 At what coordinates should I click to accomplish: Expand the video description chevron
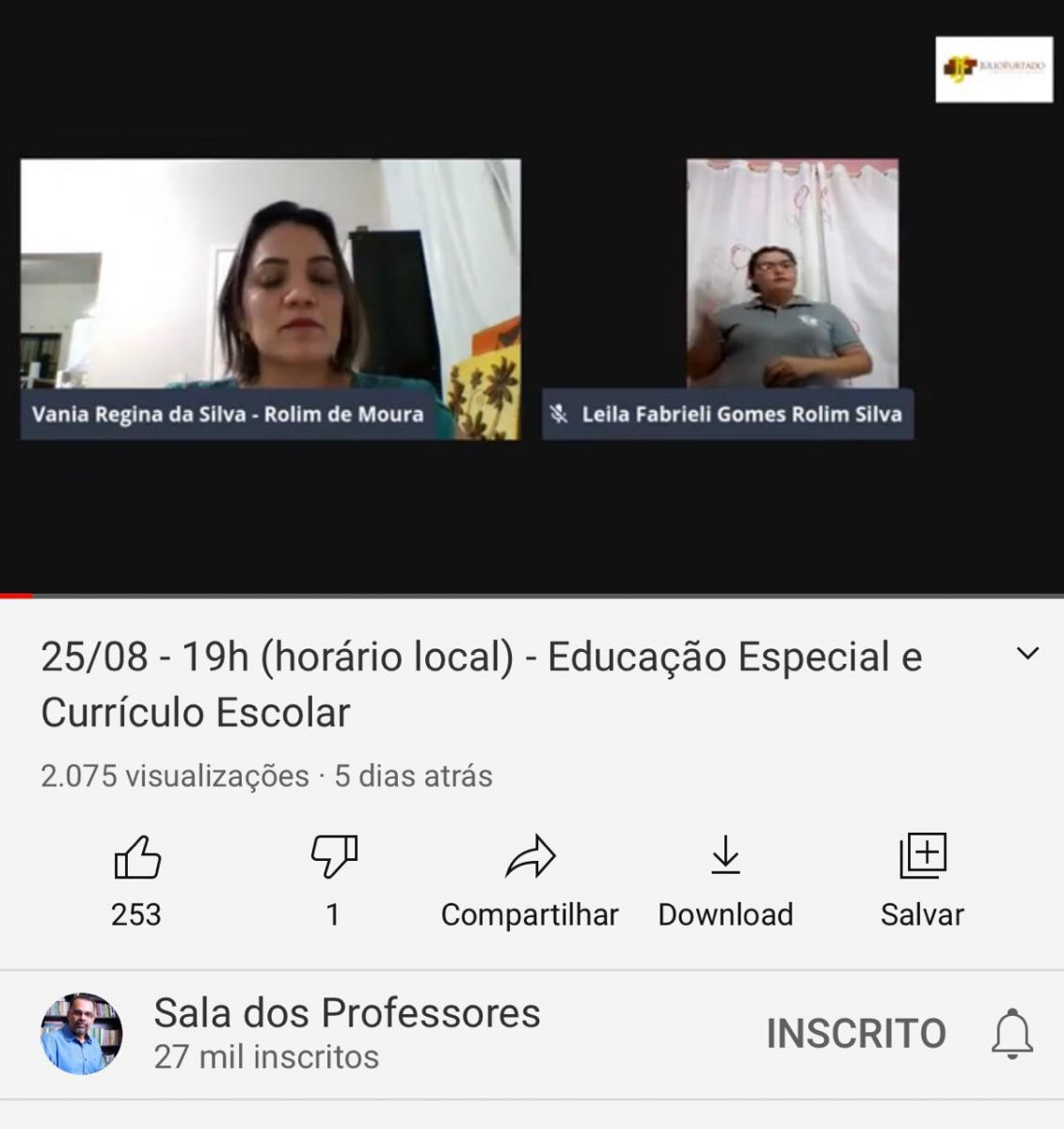1027,654
